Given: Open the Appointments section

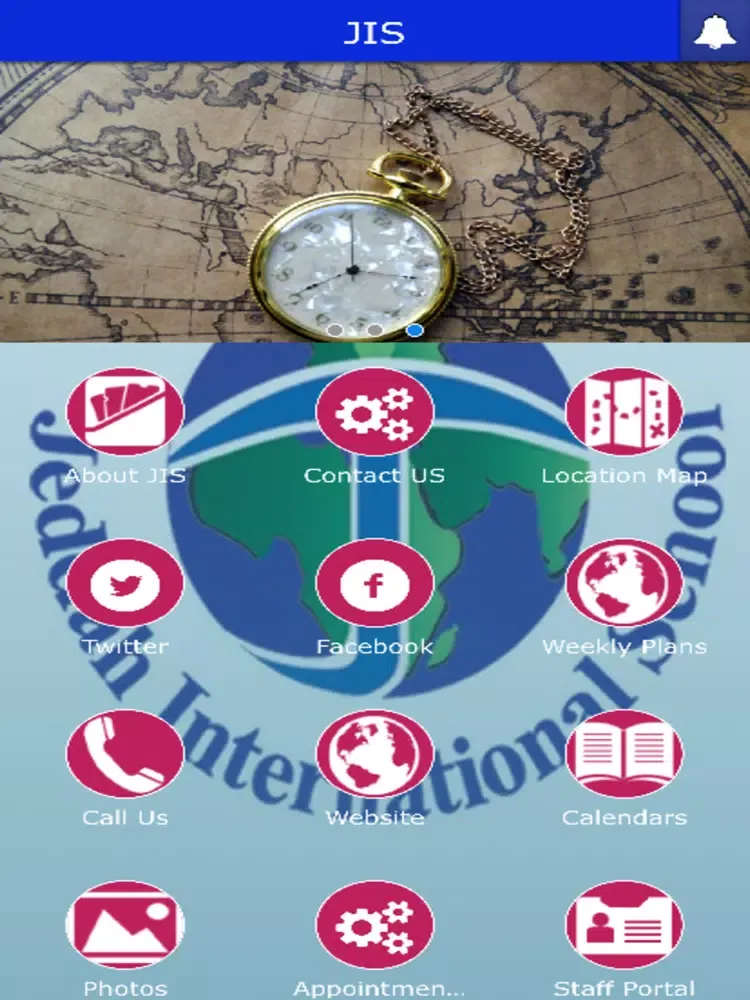Looking at the screenshot, I should pyautogui.click(x=374, y=925).
